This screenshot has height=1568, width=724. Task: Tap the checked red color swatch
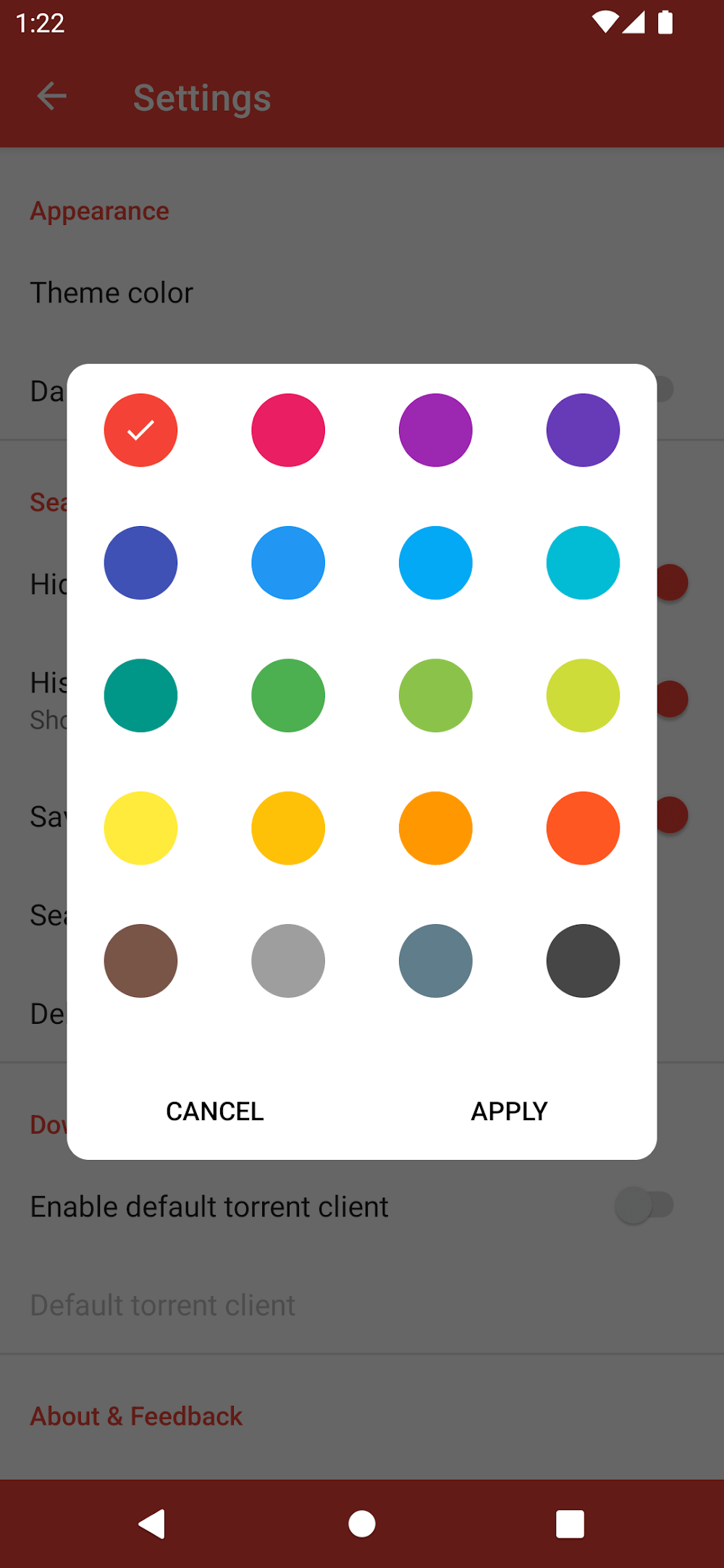coord(140,431)
